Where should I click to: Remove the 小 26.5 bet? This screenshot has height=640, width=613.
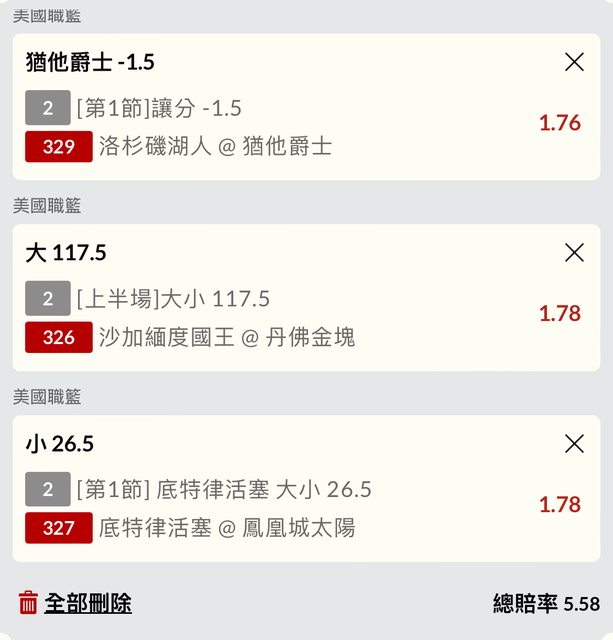574,444
